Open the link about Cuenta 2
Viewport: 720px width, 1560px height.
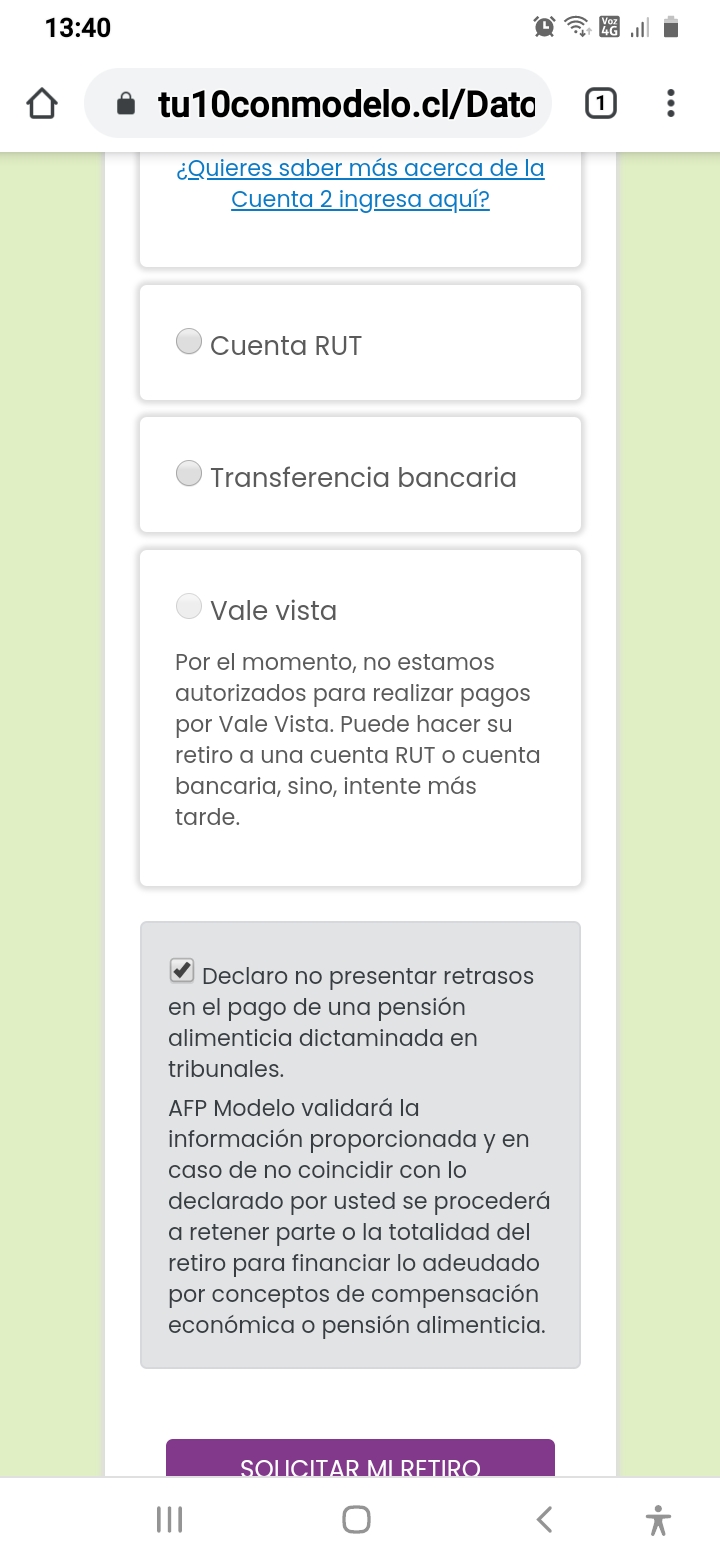coord(360,183)
